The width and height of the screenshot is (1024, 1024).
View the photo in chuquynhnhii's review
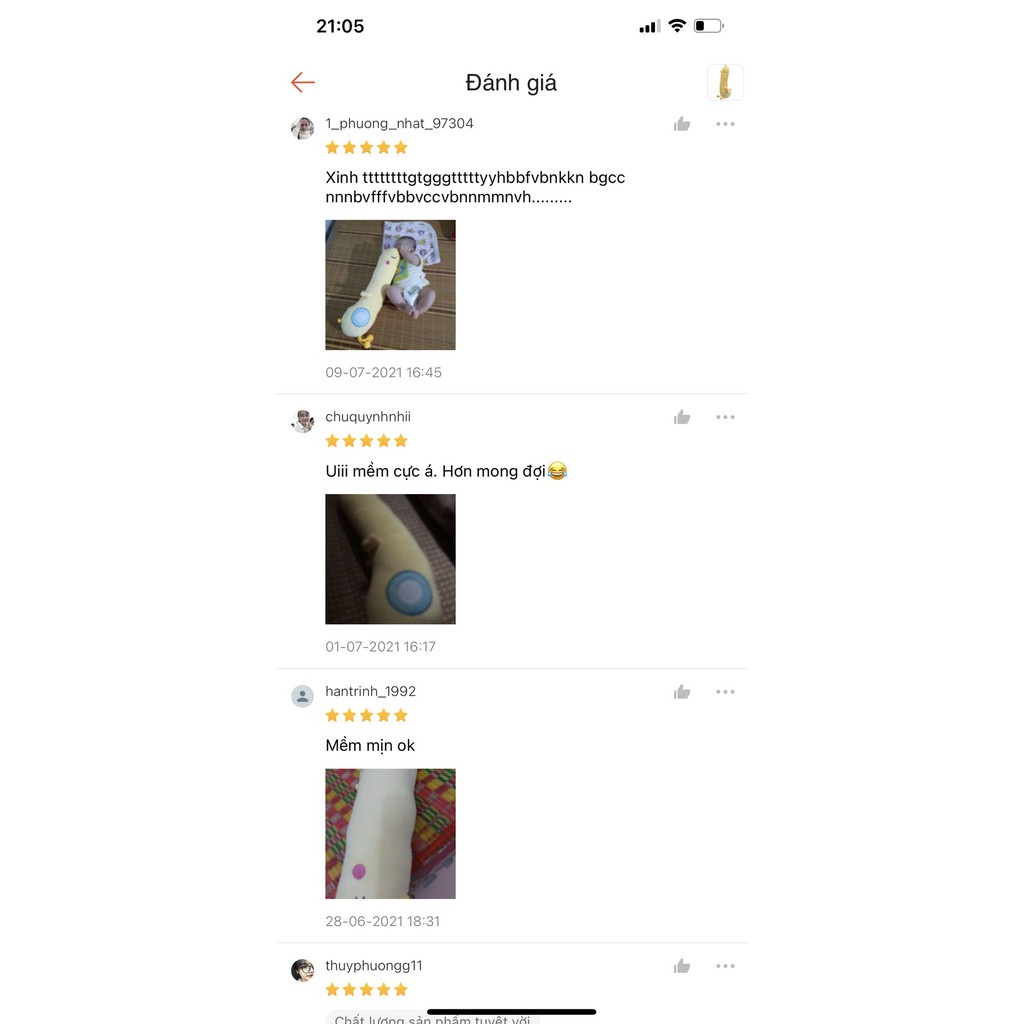pyautogui.click(x=390, y=559)
